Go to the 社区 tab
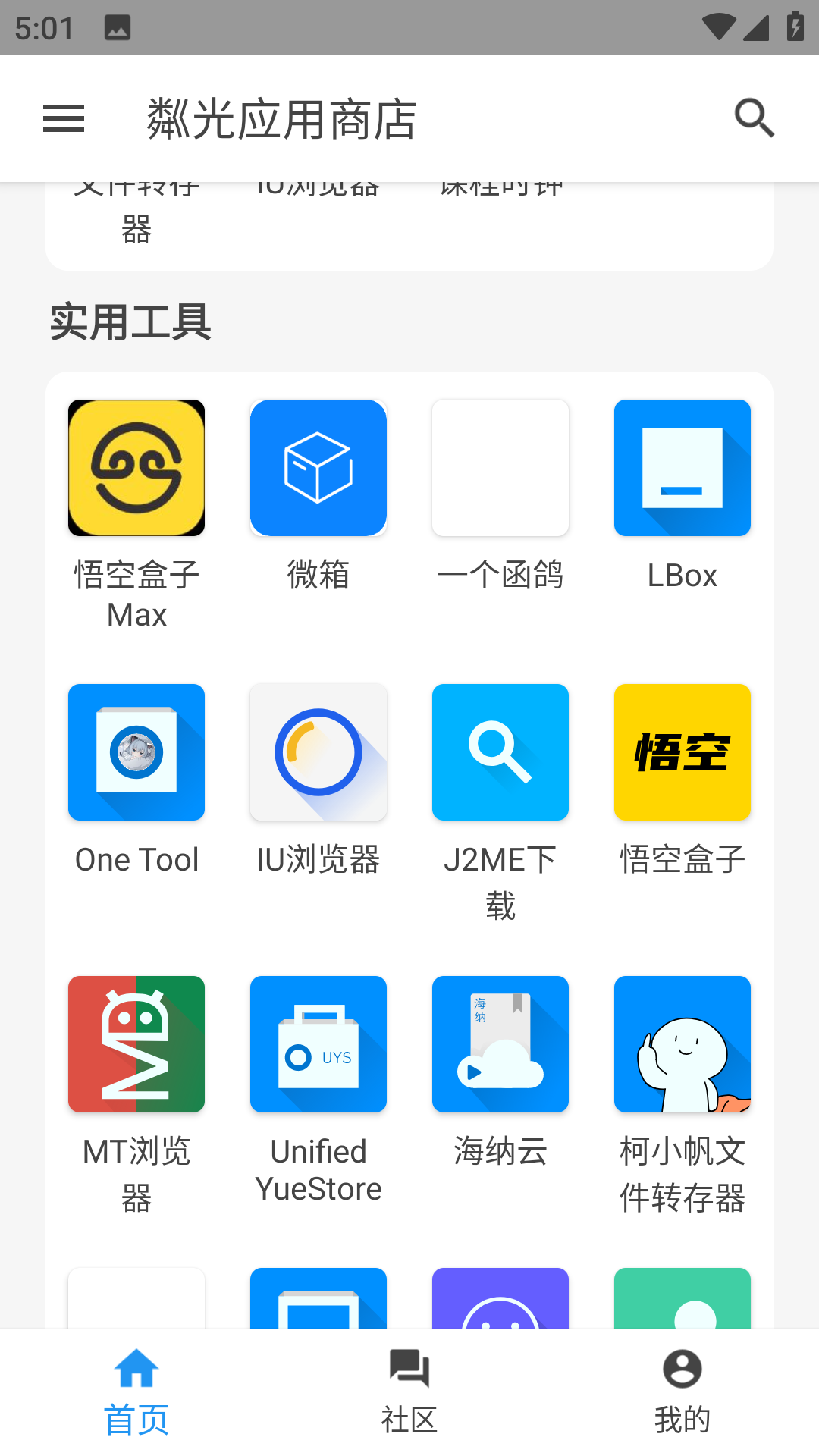The height and width of the screenshot is (1456, 819). point(409,1392)
